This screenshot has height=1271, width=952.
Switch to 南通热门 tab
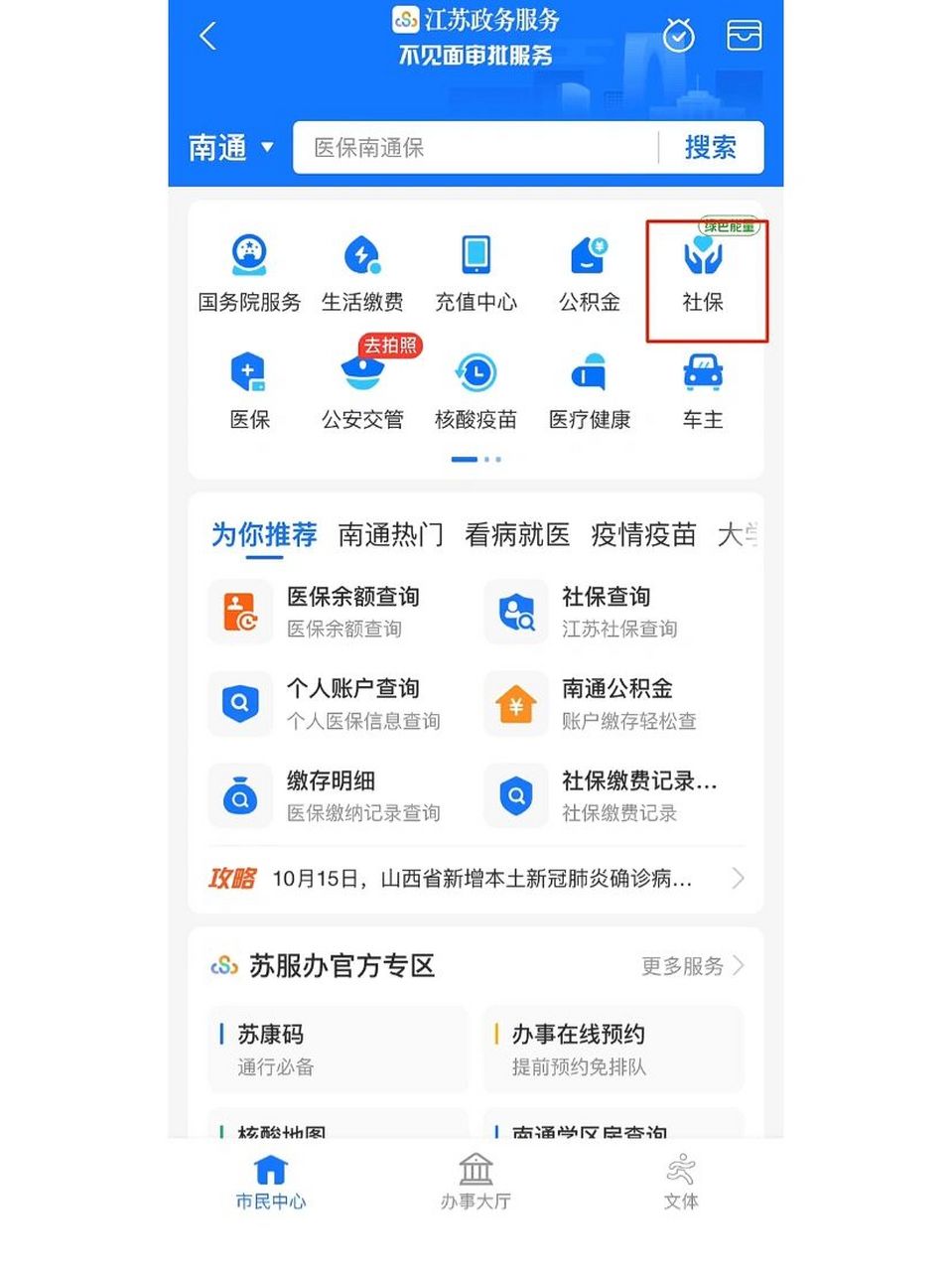pyautogui.click(x=390, y=535)
